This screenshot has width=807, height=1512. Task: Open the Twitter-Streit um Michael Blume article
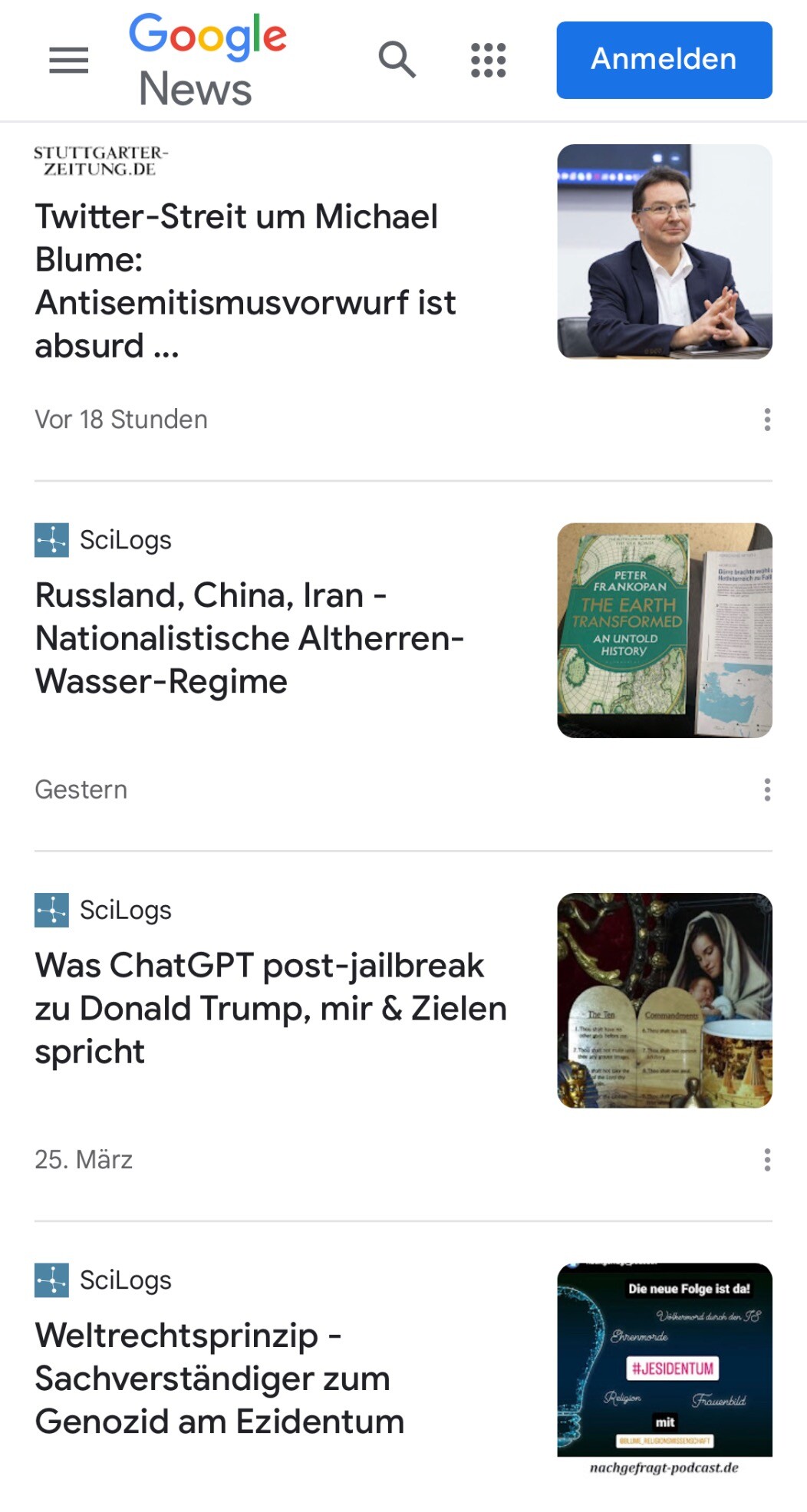pos(245,281)
